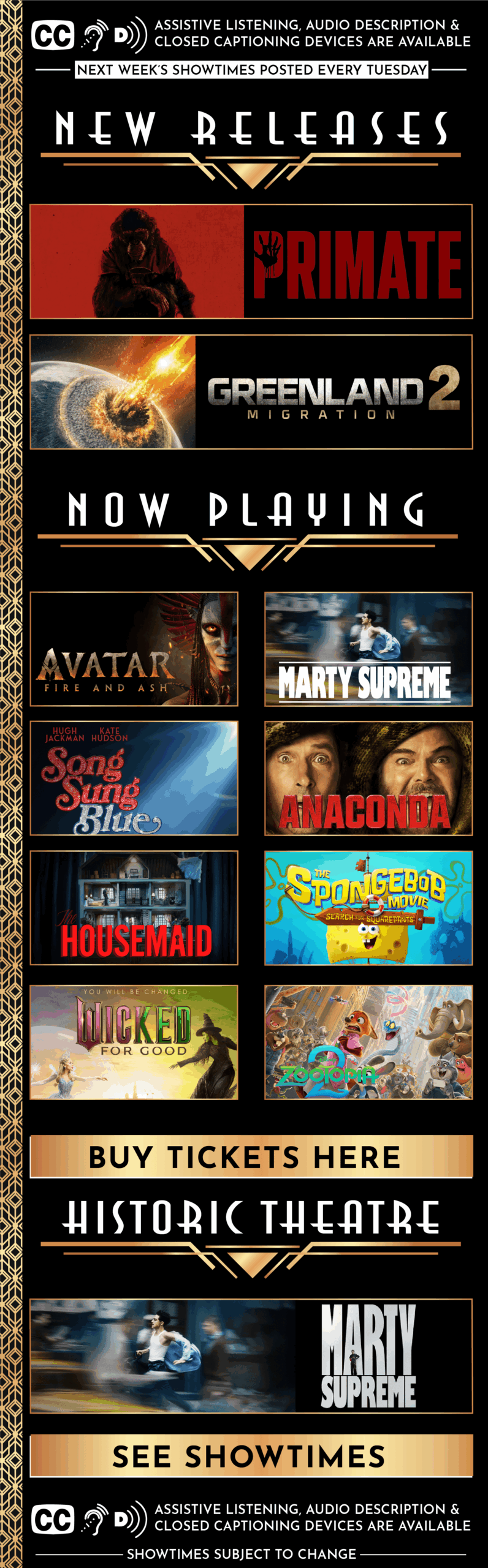
Task: Open Marty Supreme in Now Playing
Action: tap(368, 649)
